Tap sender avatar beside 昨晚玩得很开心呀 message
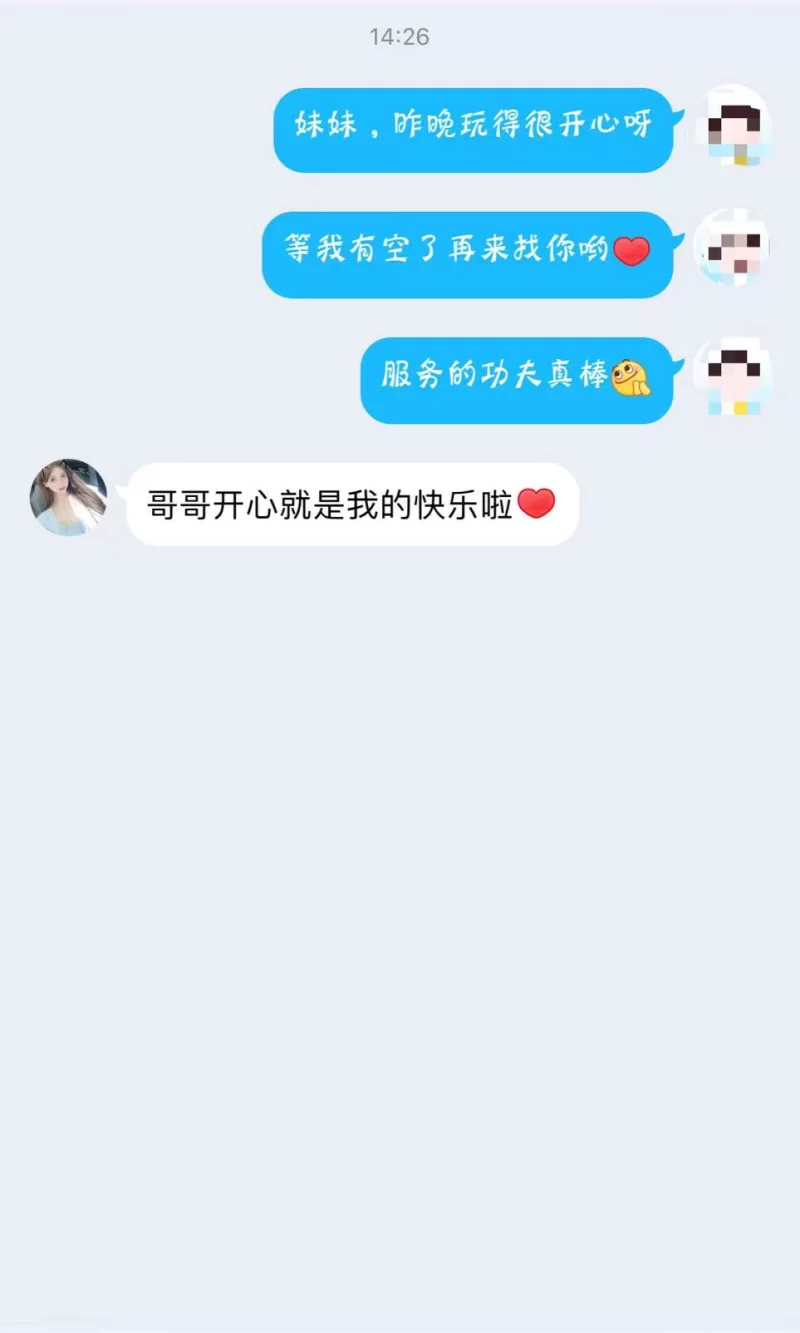Viewport: 800px width, 1333px height. [x=734, y=126]
